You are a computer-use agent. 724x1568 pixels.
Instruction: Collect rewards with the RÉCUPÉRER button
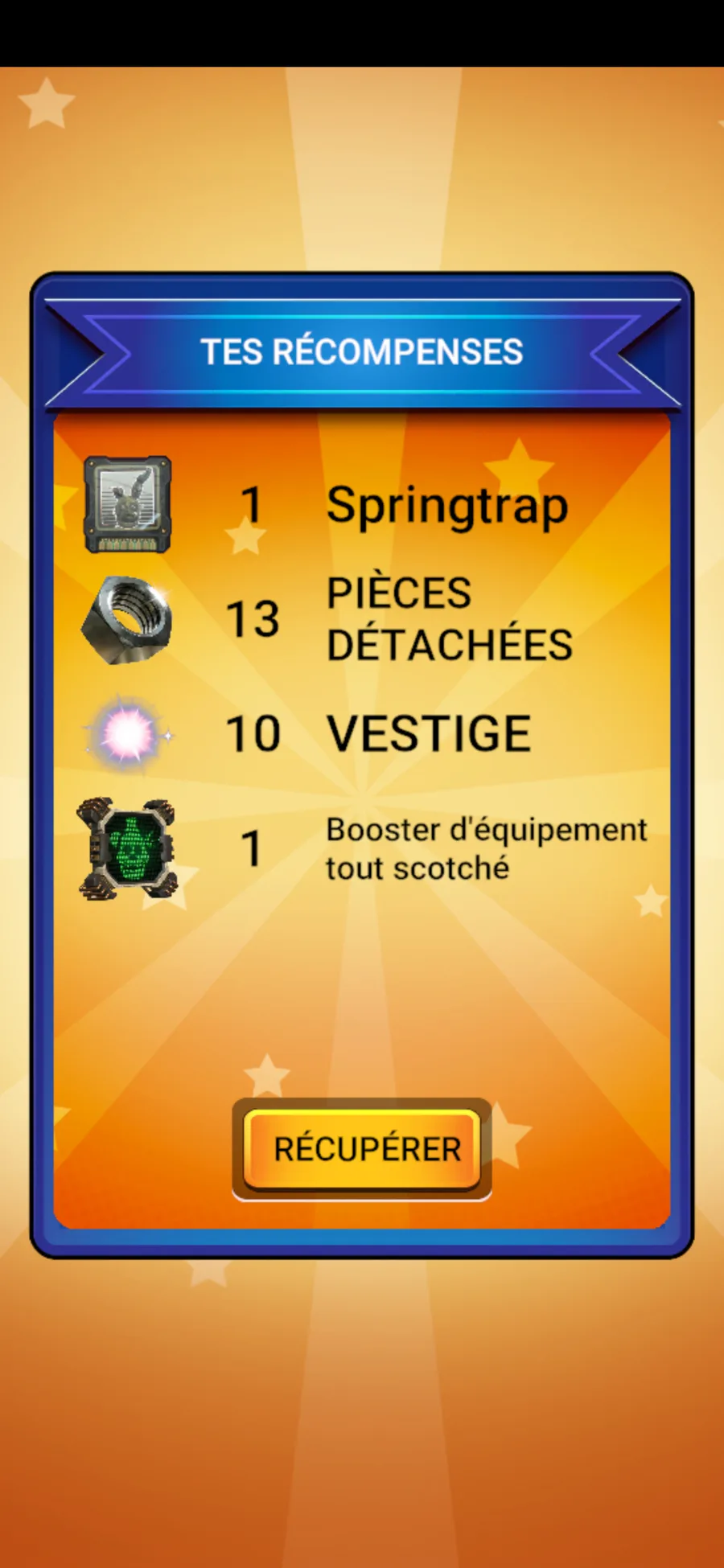pos(362,1149)
